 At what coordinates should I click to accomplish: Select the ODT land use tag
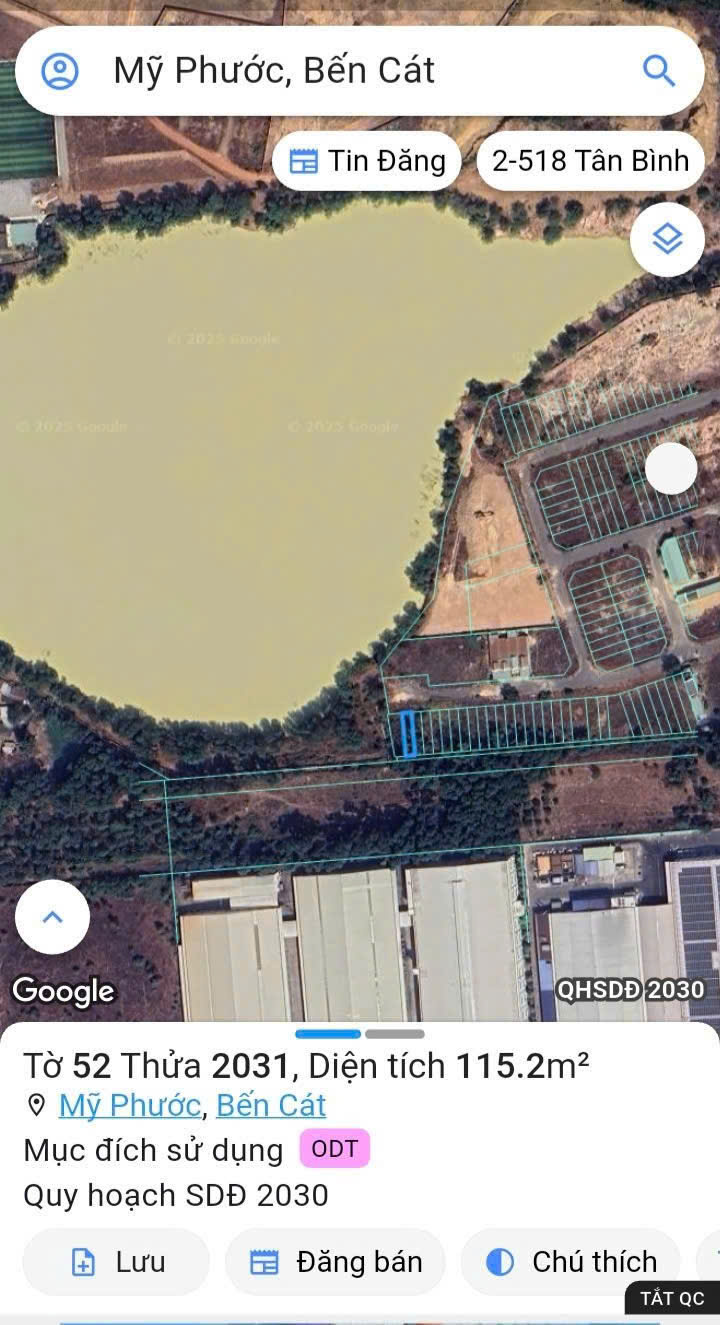point(334,1150)
